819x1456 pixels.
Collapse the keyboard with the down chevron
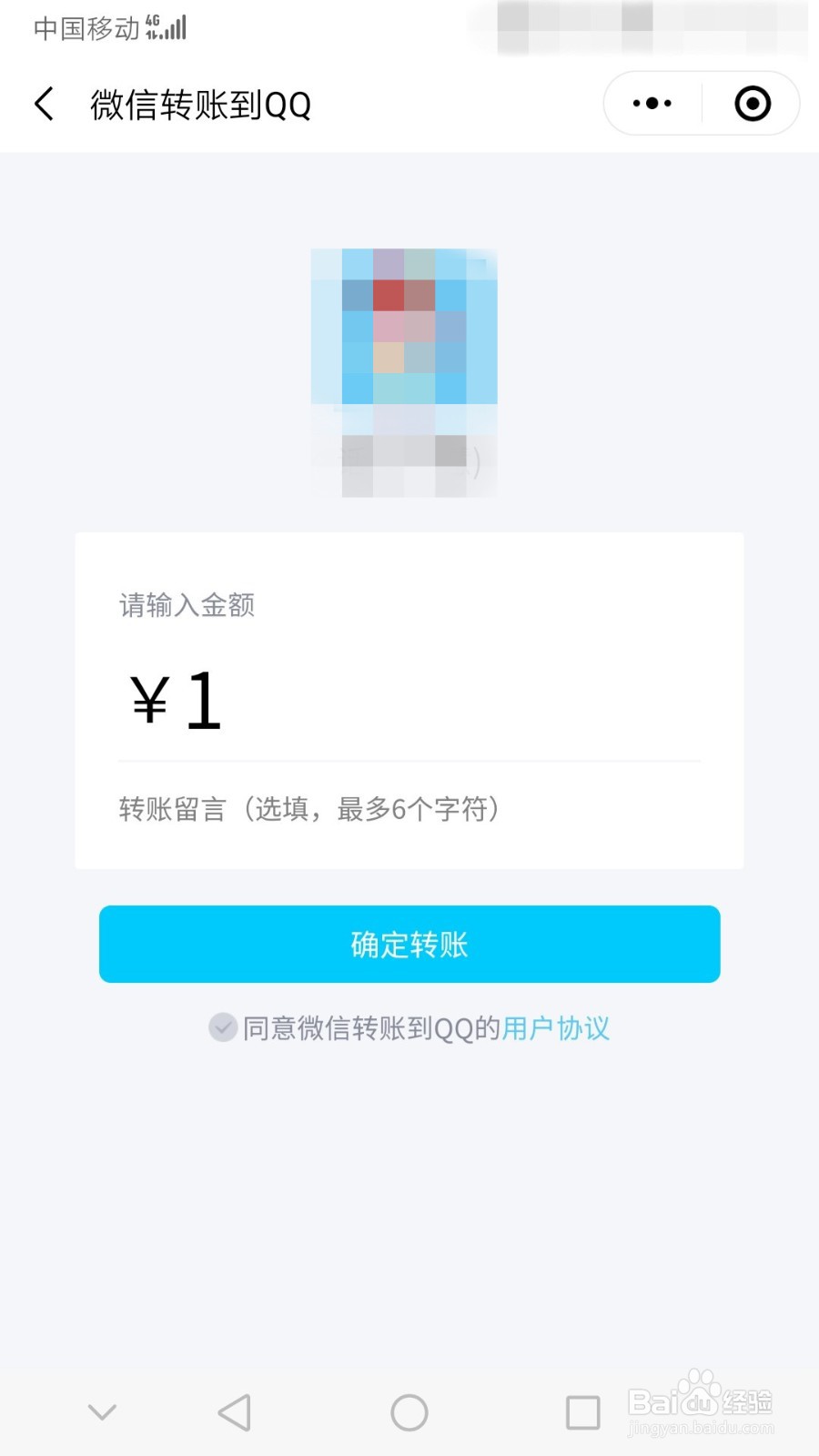(102, 1411)
